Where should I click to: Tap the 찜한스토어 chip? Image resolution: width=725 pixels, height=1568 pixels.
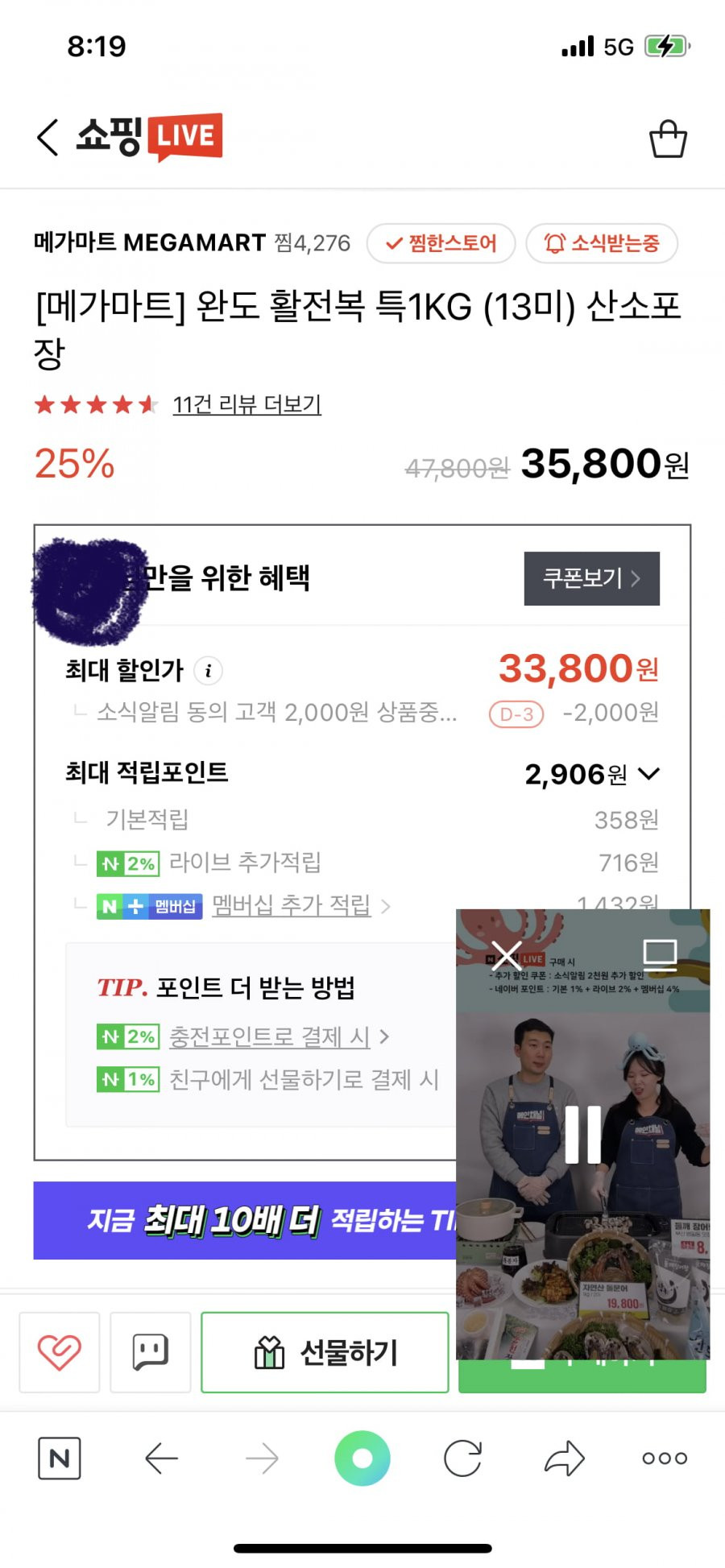coord(441,243)
